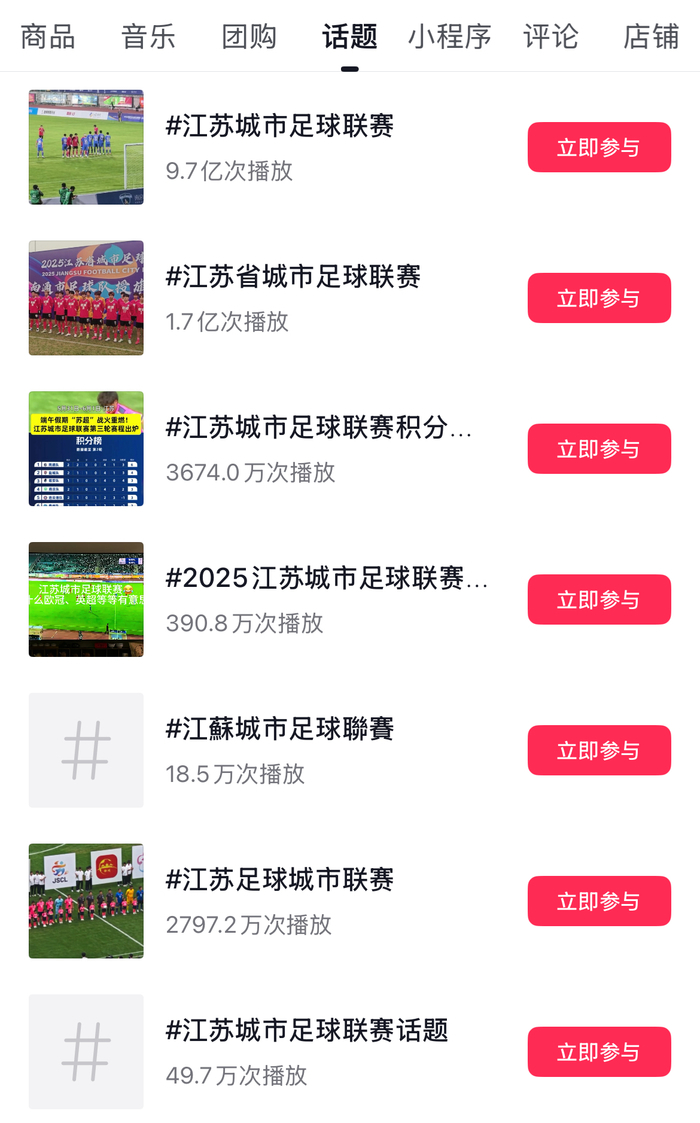
Task: Open the 团购 tab
Action: pyautogui.click(x=249, y=37)
